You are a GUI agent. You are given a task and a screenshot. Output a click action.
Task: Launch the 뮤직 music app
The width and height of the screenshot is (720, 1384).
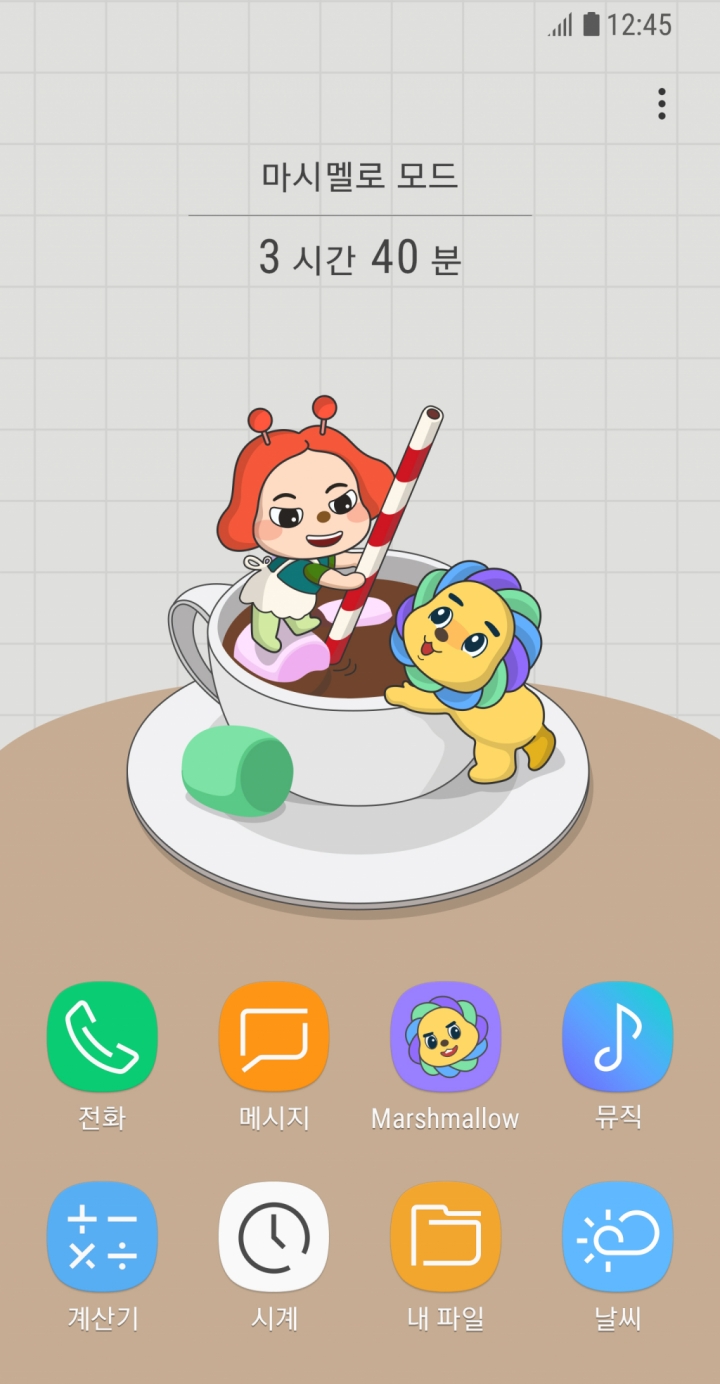pos(617,1037)
